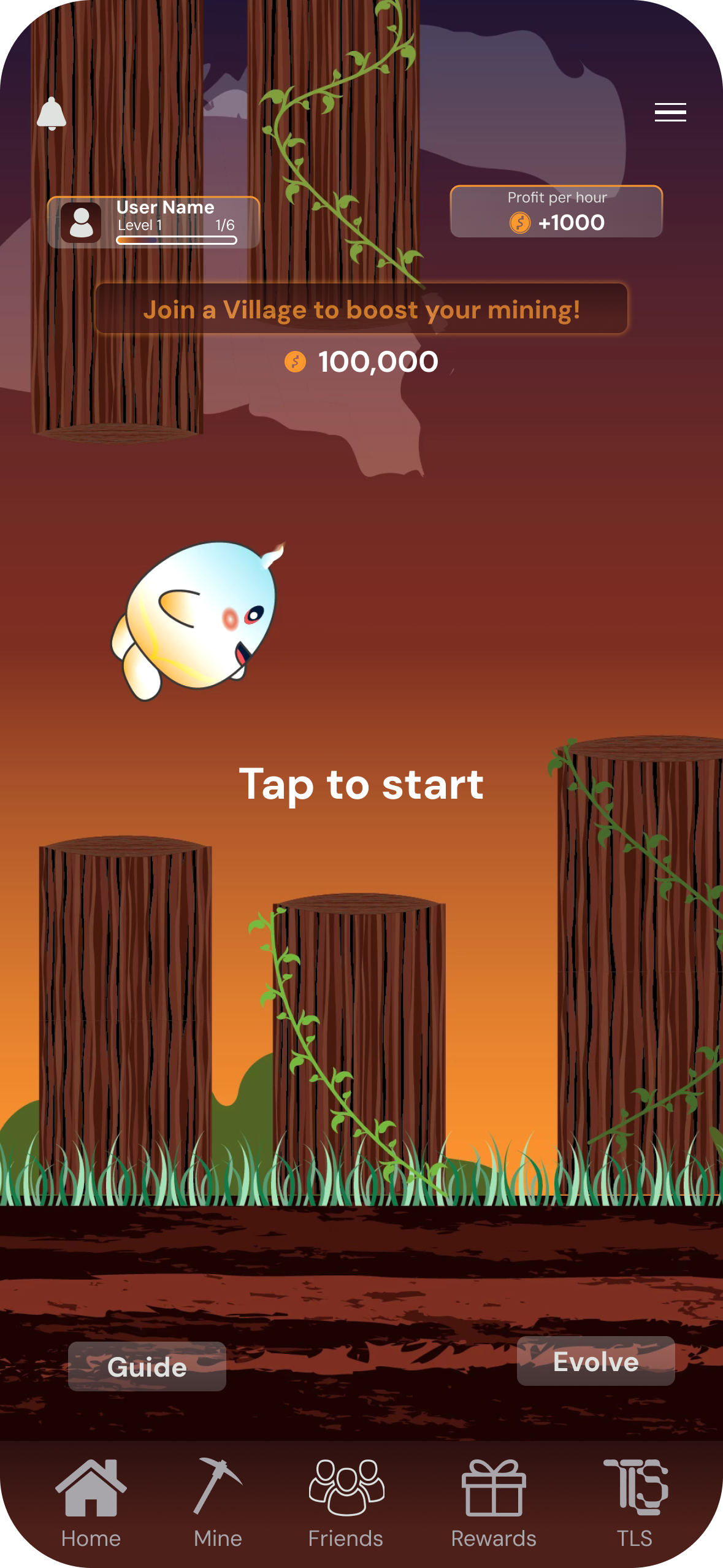This screenshot has height=1568, width=723.
Task: Tap the Join a Village banner
Action: coord(361,309)
